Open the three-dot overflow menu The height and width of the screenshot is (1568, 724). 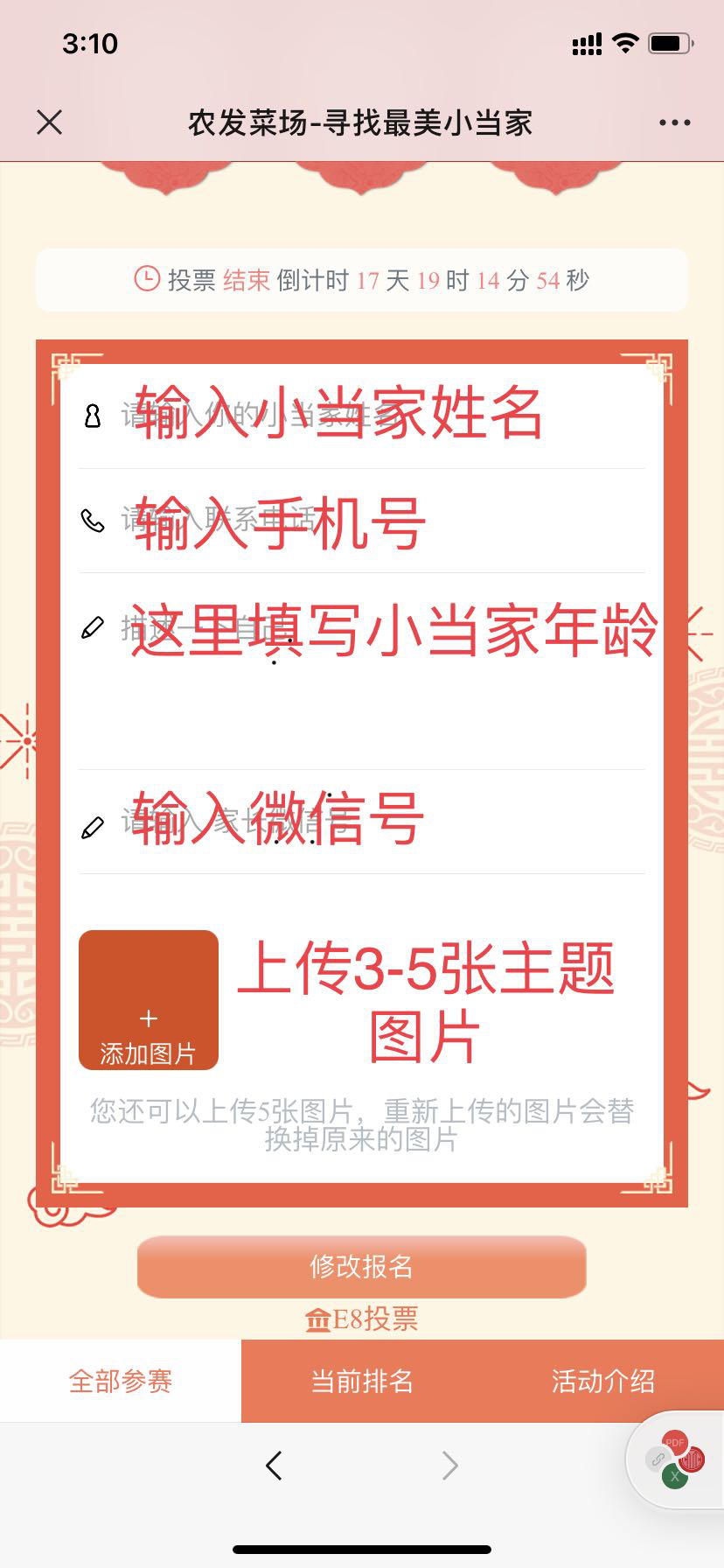[674, 122]
